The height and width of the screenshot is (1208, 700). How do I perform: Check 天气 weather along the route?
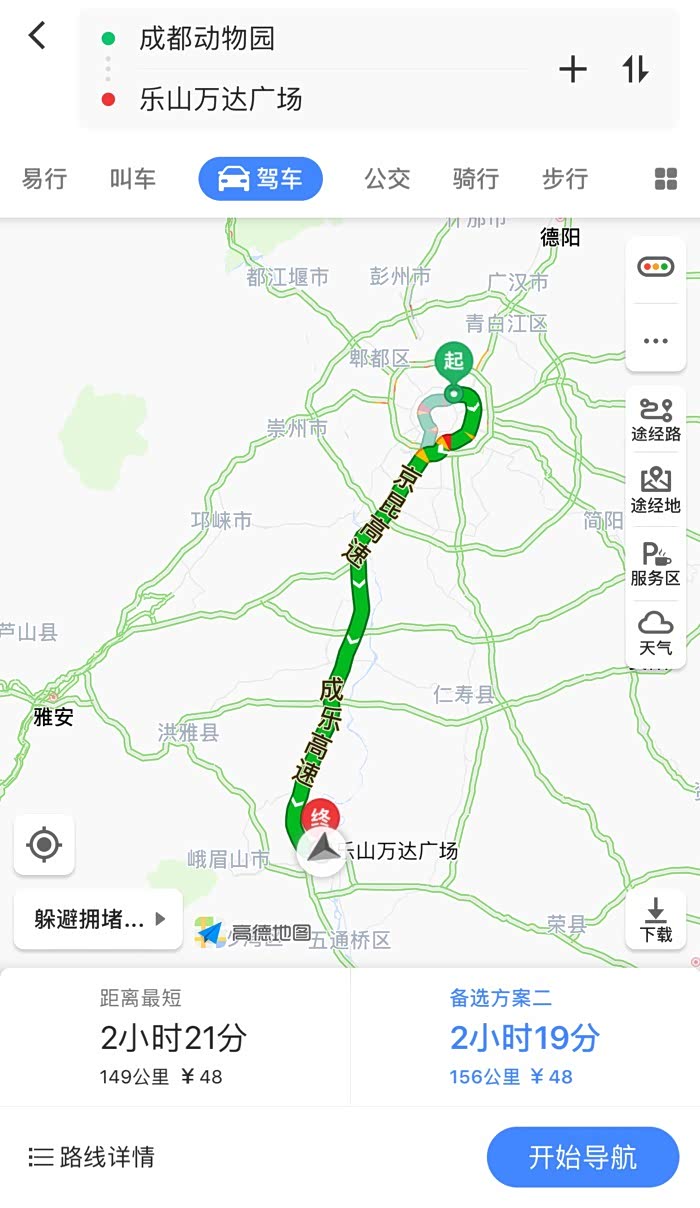(x=656, y=634)
